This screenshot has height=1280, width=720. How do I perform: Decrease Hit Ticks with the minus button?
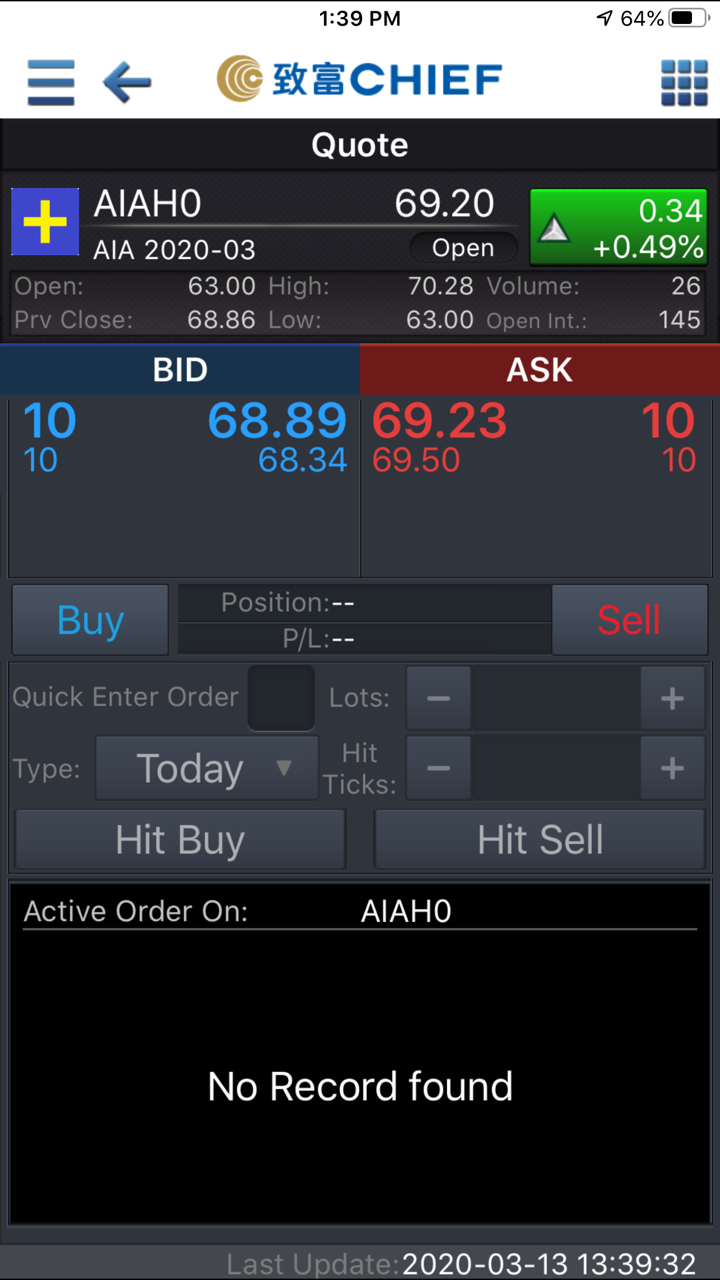[438, 768]
